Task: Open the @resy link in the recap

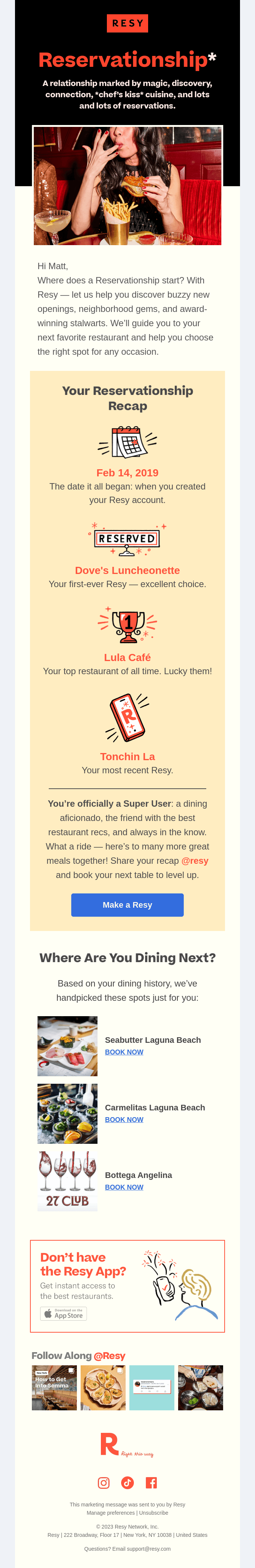Action: pos(195,861)
